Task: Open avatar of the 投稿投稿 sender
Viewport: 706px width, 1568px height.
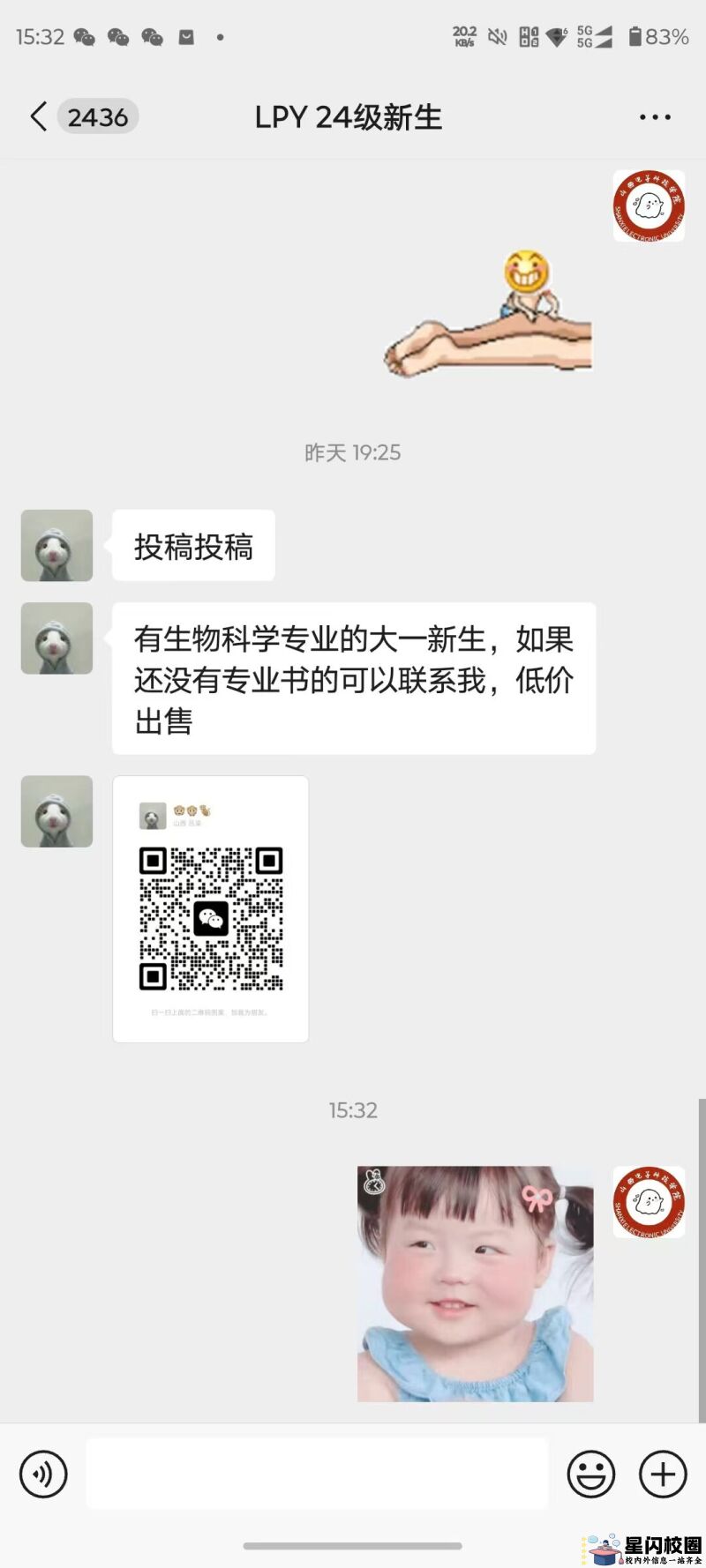Action: click(57, 545)
